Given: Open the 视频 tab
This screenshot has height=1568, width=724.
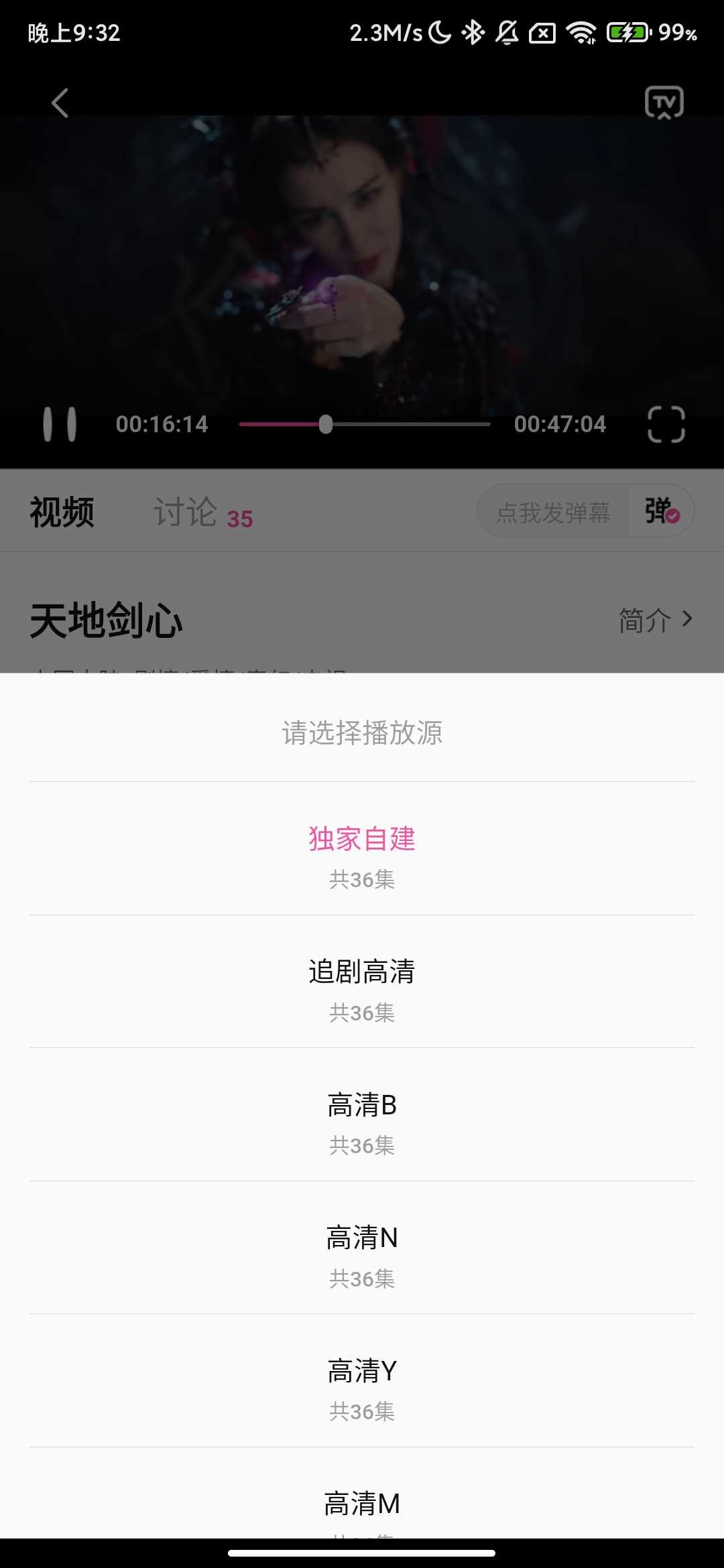Looking at the screenshot, I should pos(62,513).
